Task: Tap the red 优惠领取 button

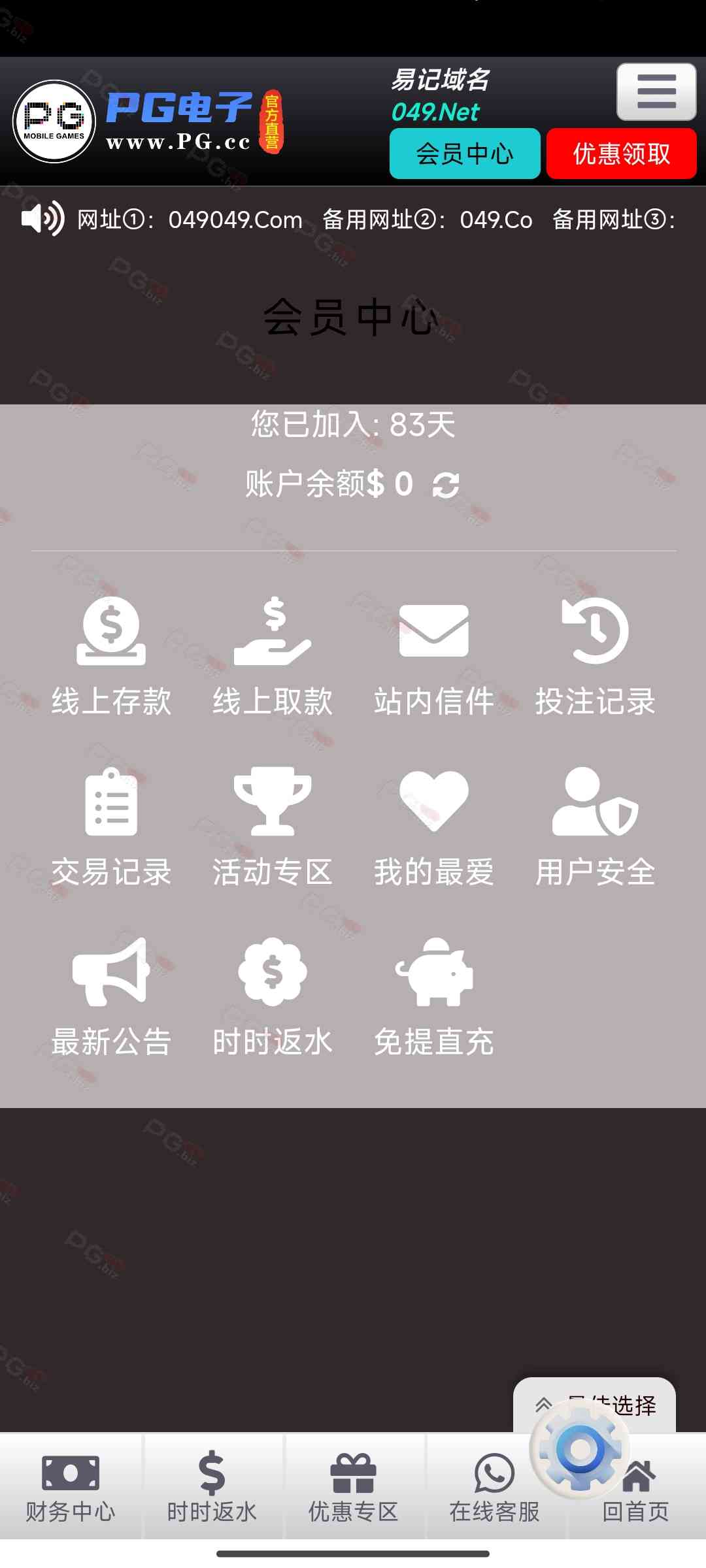Action: tap(622, 154)
